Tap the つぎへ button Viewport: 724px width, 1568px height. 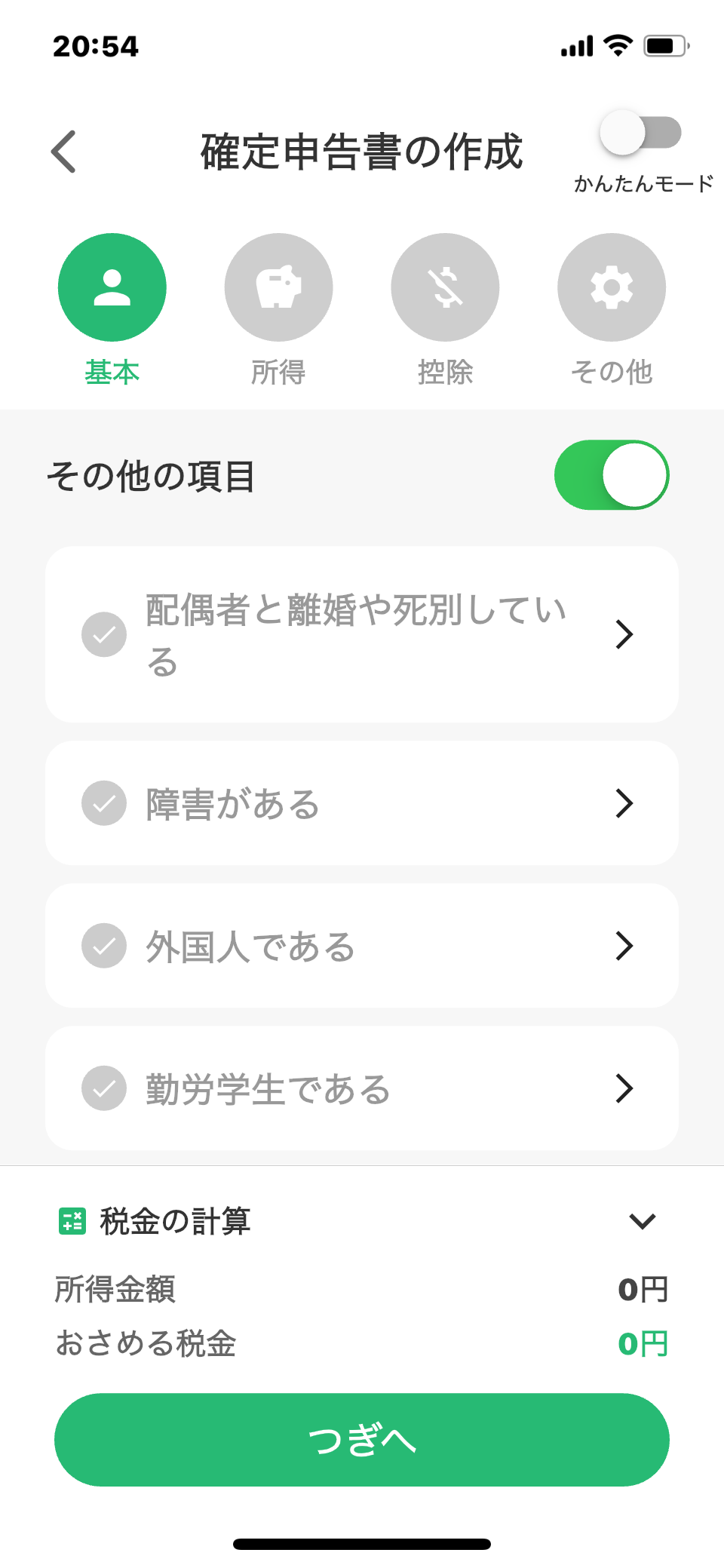click(362, 1440)
